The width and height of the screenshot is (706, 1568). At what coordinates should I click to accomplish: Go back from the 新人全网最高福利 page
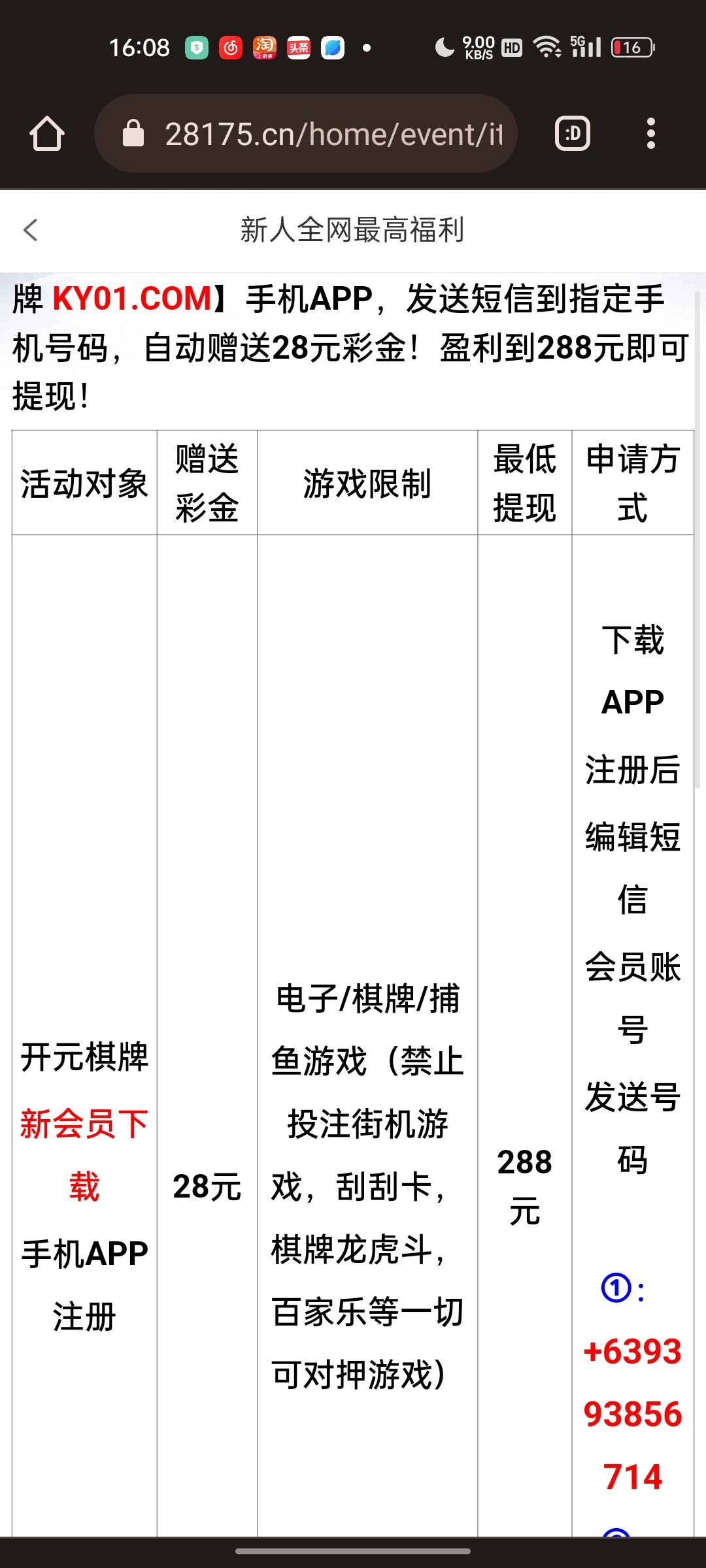[x=31, y=230]
